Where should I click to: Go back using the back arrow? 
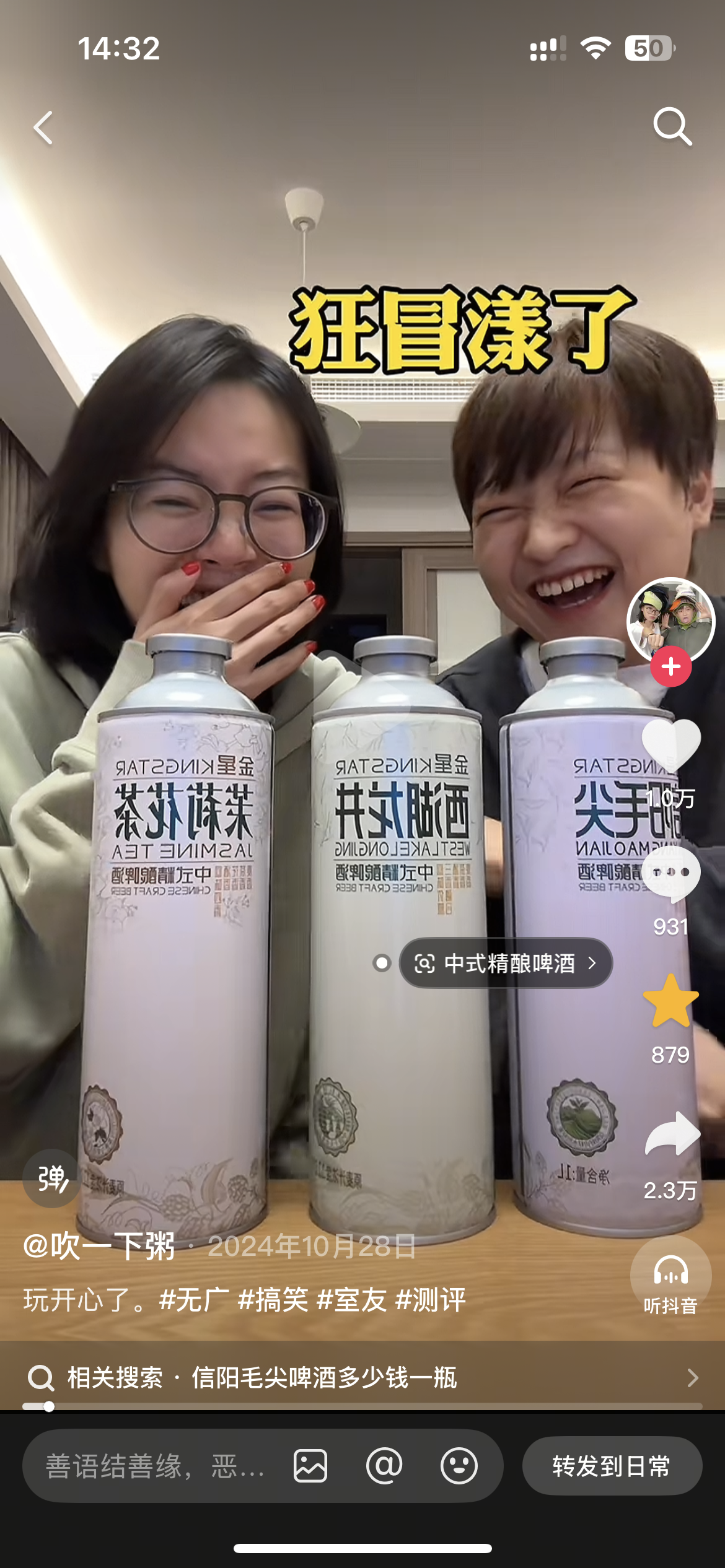pyautogui.click(x=43, y=128)
